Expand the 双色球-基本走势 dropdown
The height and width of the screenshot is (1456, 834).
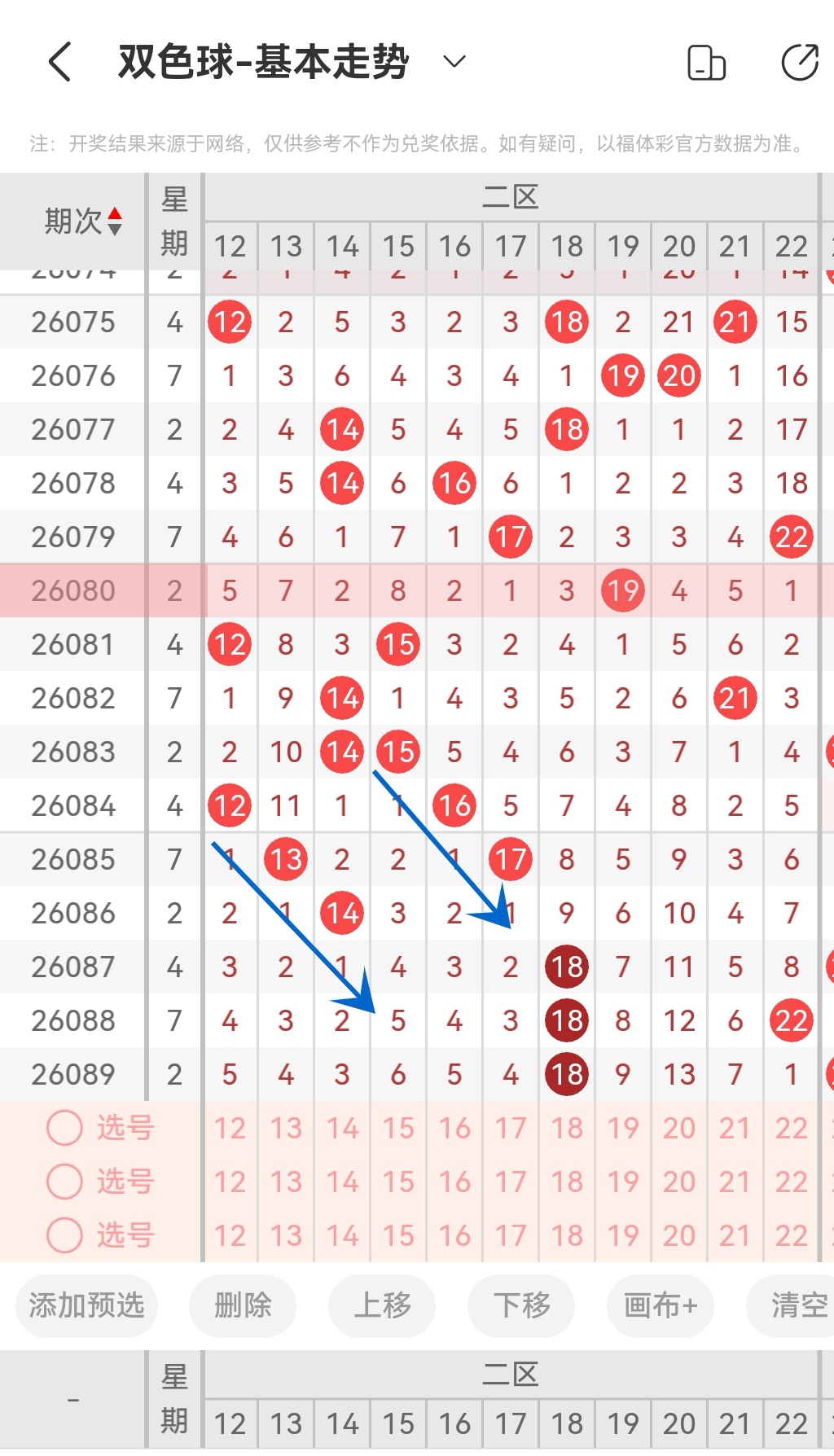(454, 61)
